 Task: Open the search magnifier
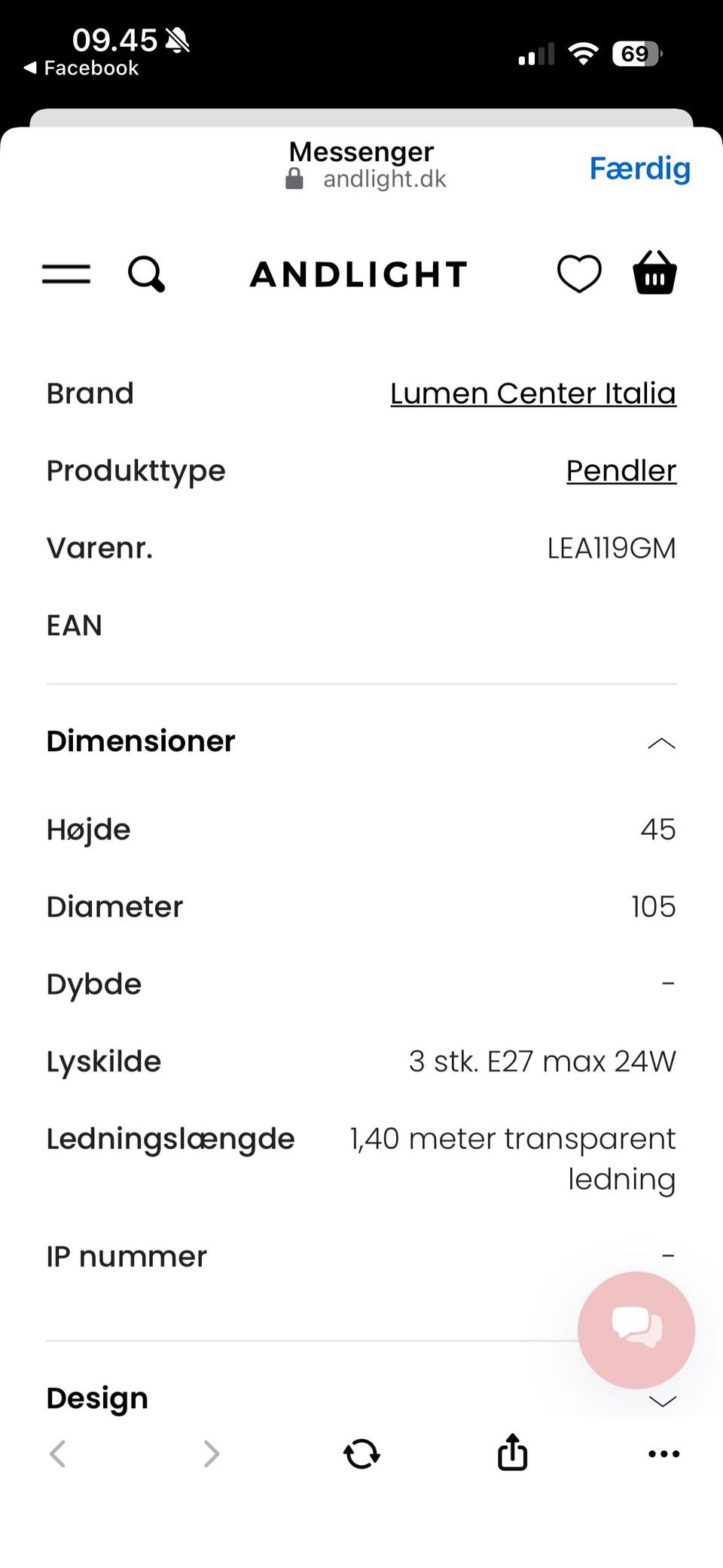click(x=146, y=274)
